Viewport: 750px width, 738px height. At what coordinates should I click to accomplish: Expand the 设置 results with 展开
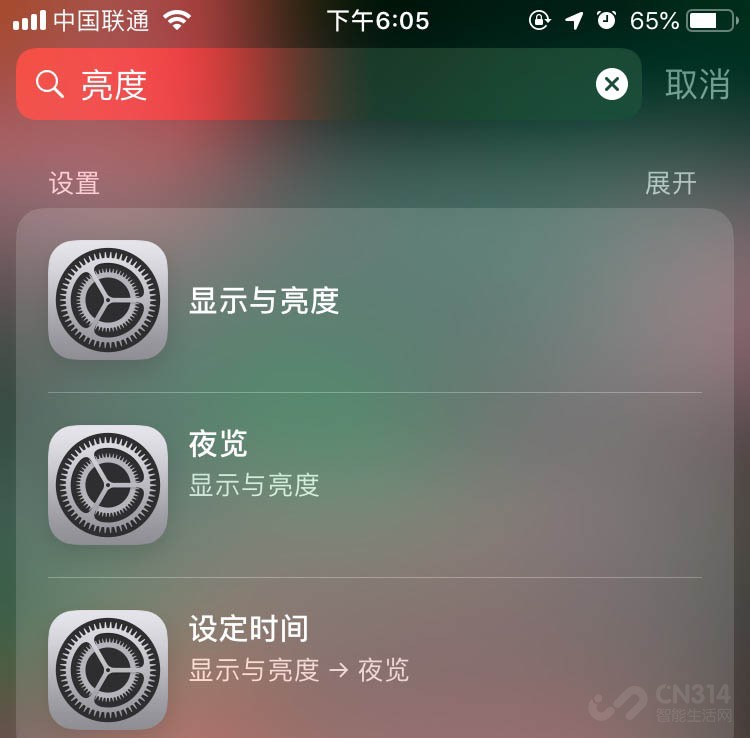670,183
